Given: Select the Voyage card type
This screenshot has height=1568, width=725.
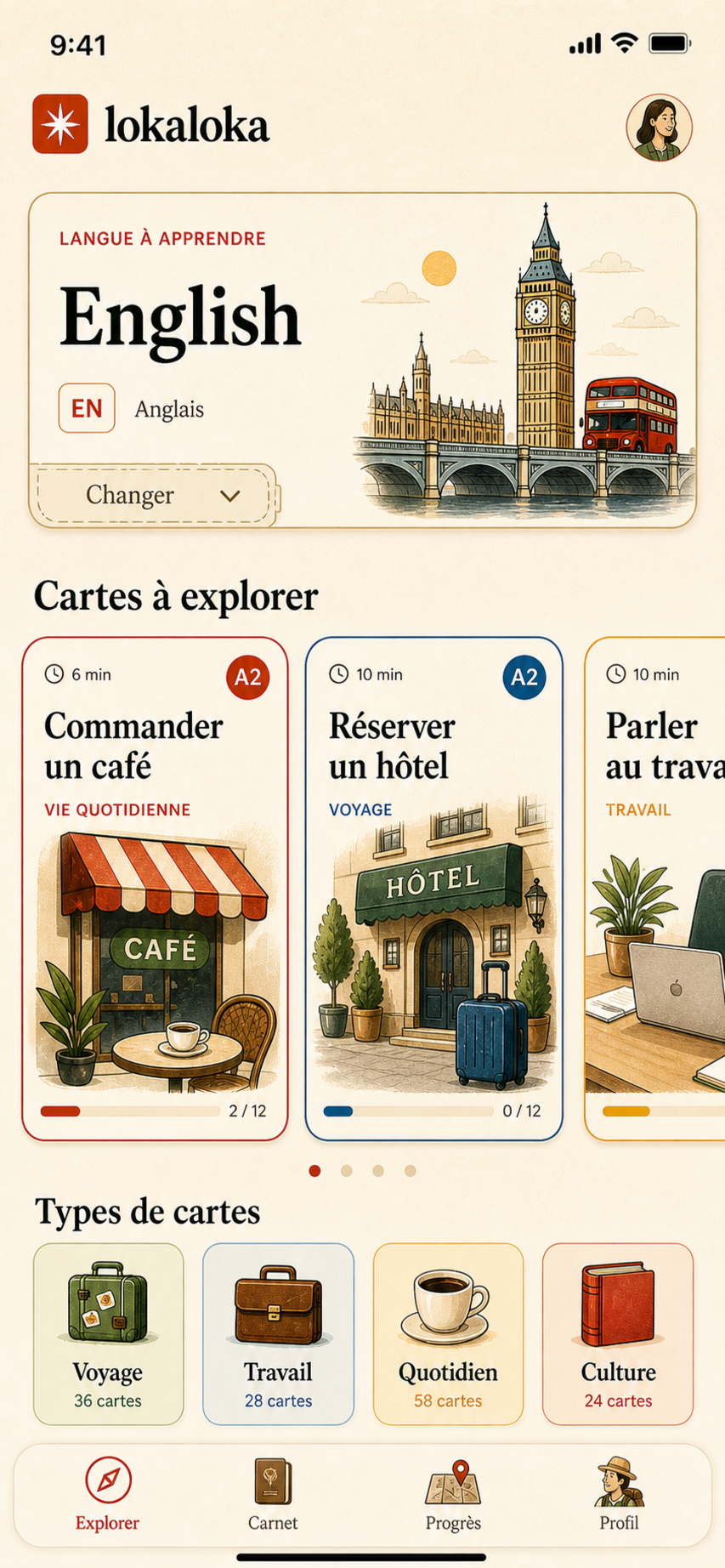Looking at the screenshot, I should click(108, 1333).
